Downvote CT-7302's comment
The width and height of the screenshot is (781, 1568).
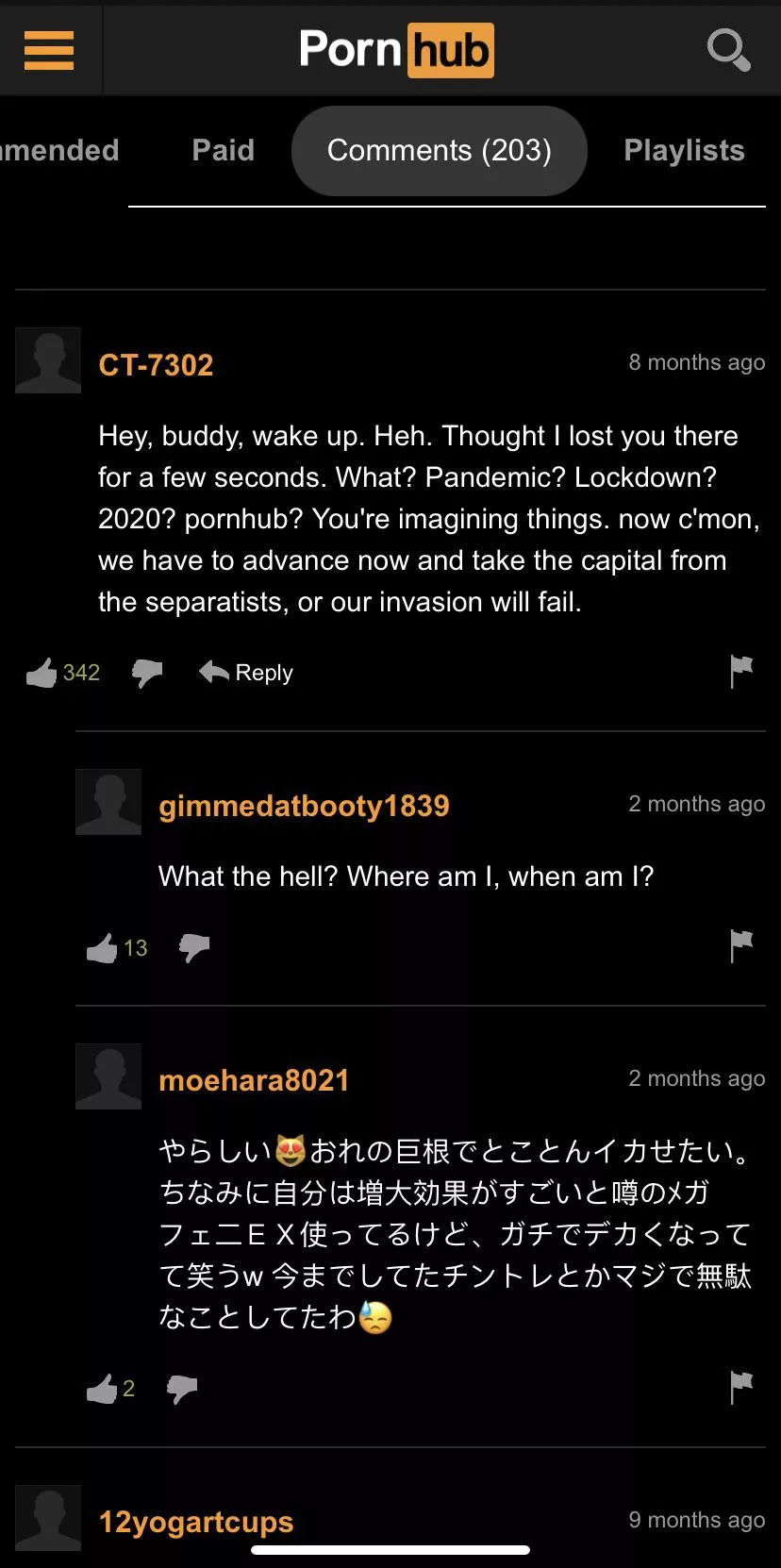coord(146,674)
